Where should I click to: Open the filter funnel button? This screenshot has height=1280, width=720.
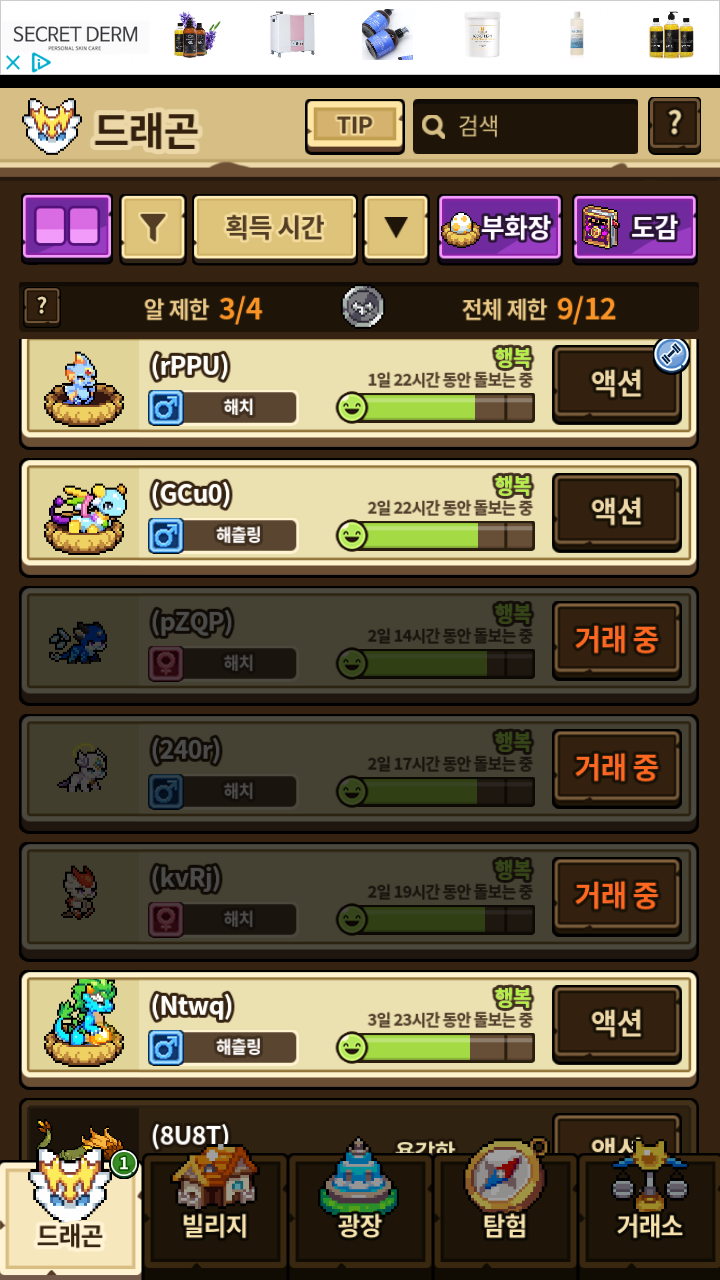tap(152, 227)
